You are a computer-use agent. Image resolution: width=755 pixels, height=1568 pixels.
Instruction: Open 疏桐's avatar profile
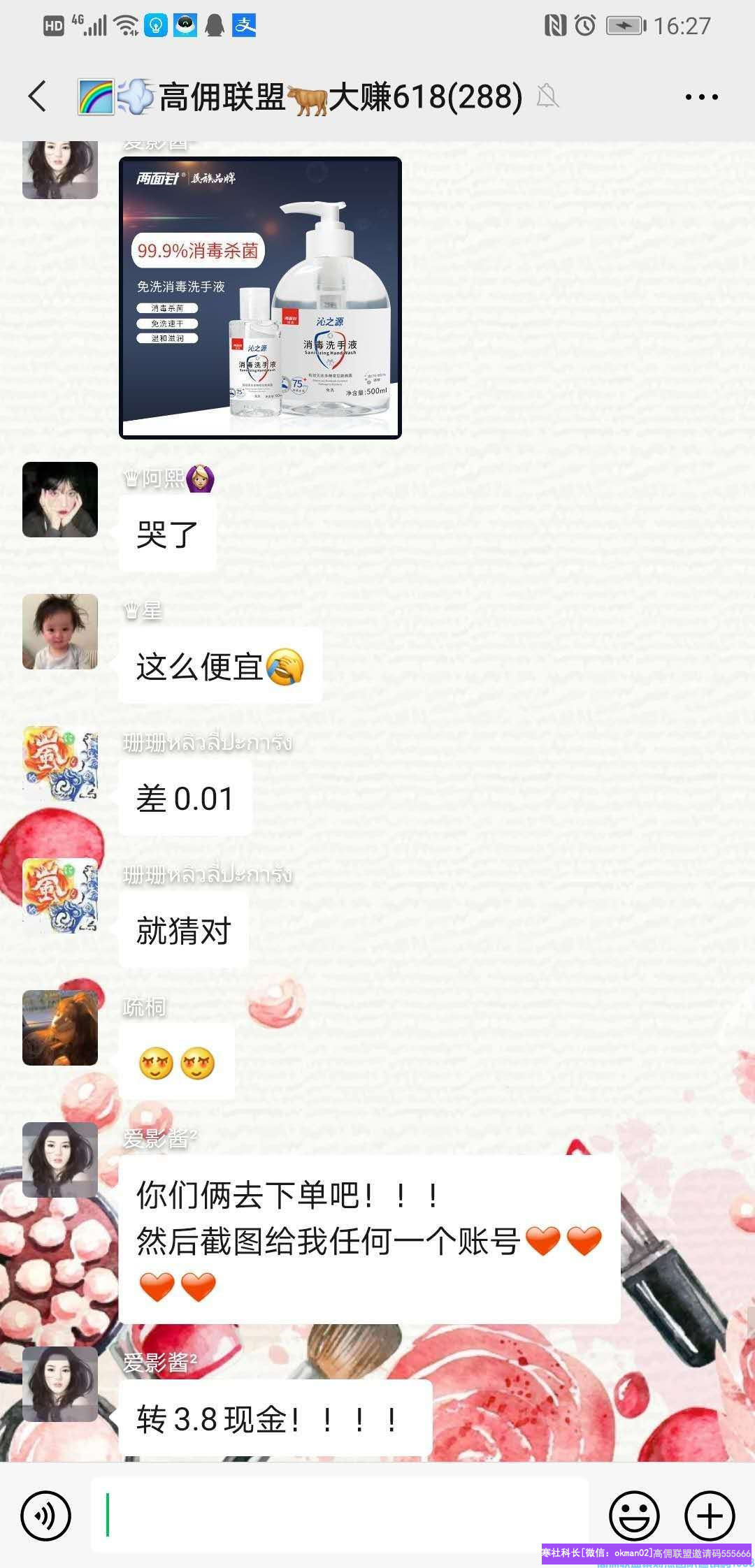[60, 1028]
